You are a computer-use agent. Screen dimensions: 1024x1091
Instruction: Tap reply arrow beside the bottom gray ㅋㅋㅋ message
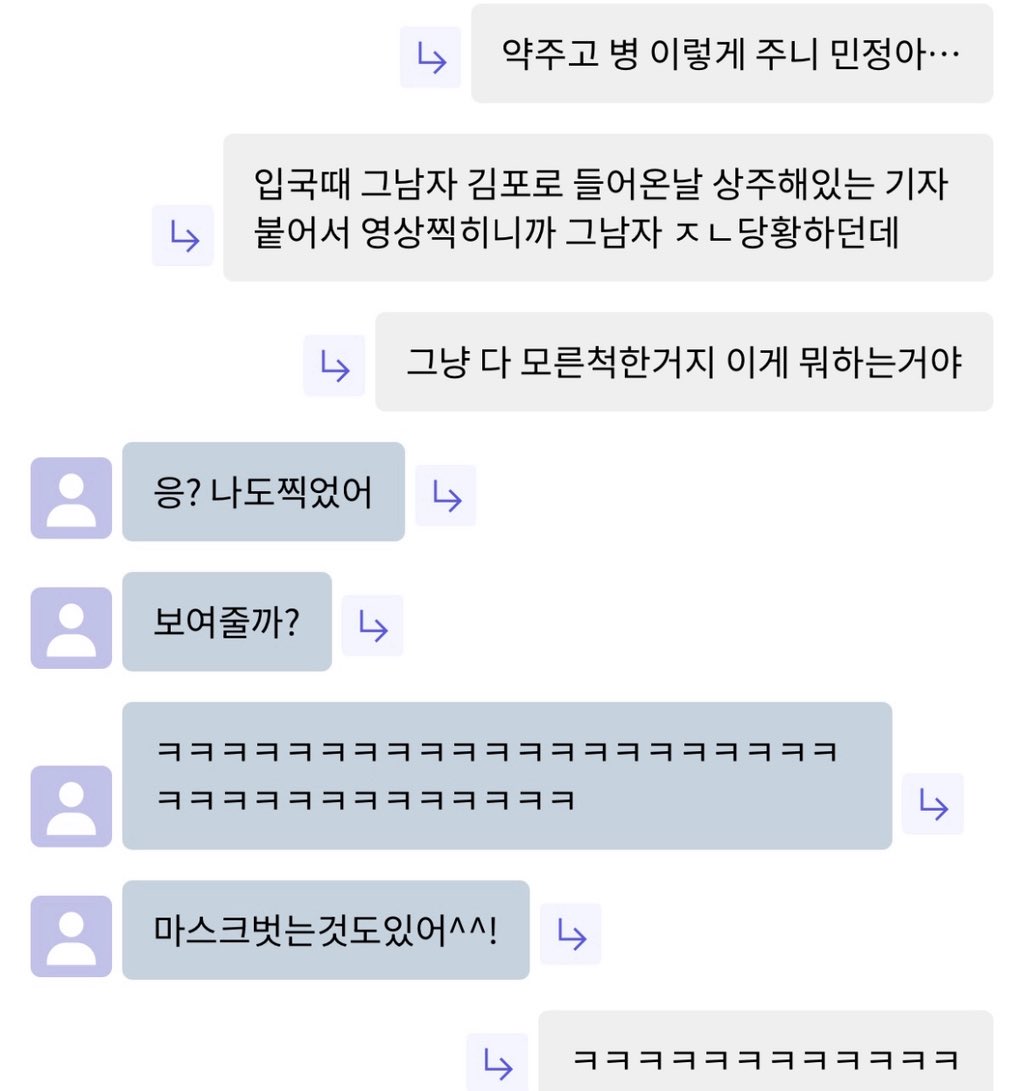(x=497, y=1062)
